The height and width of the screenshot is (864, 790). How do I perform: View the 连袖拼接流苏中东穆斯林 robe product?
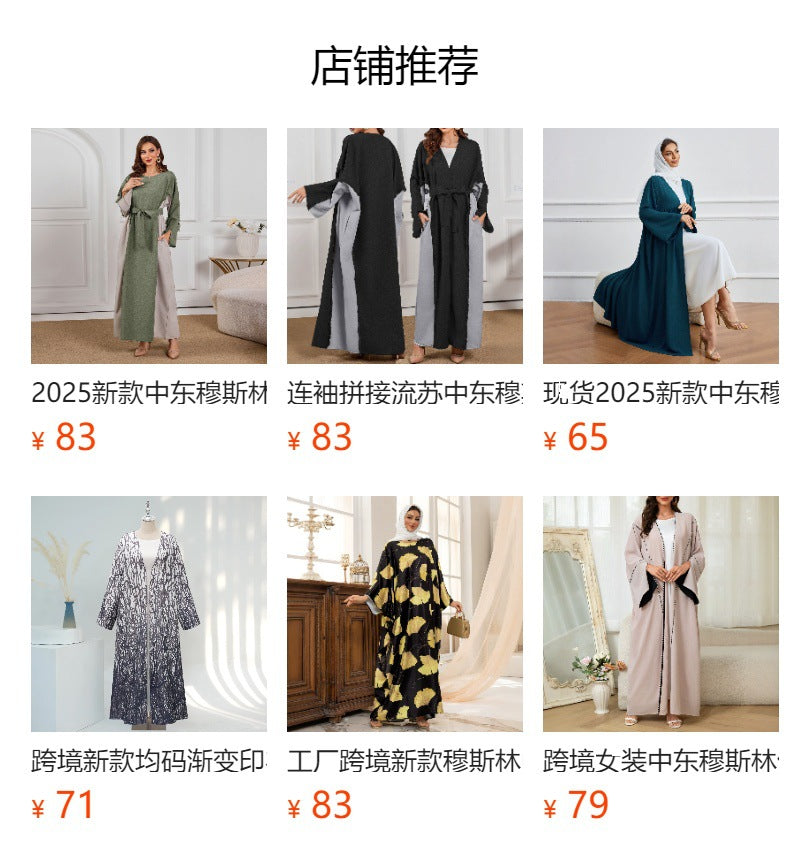(x=404, y=246)
